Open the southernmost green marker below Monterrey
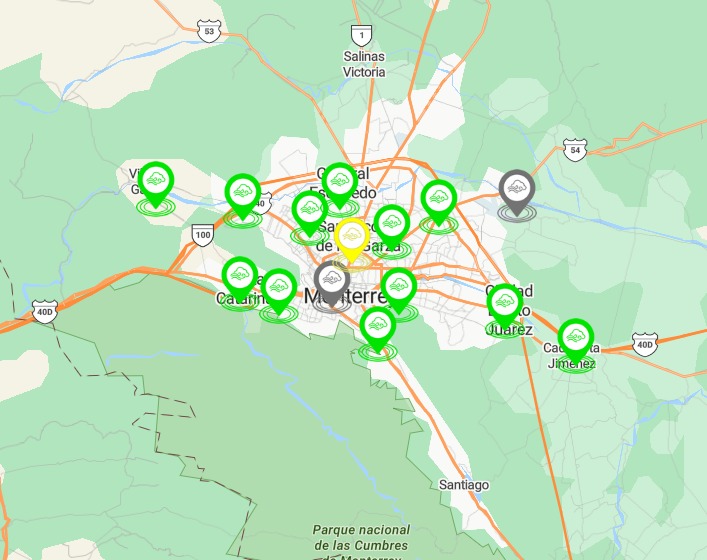This screenshot has height=560, width=707. pos(377,326)
